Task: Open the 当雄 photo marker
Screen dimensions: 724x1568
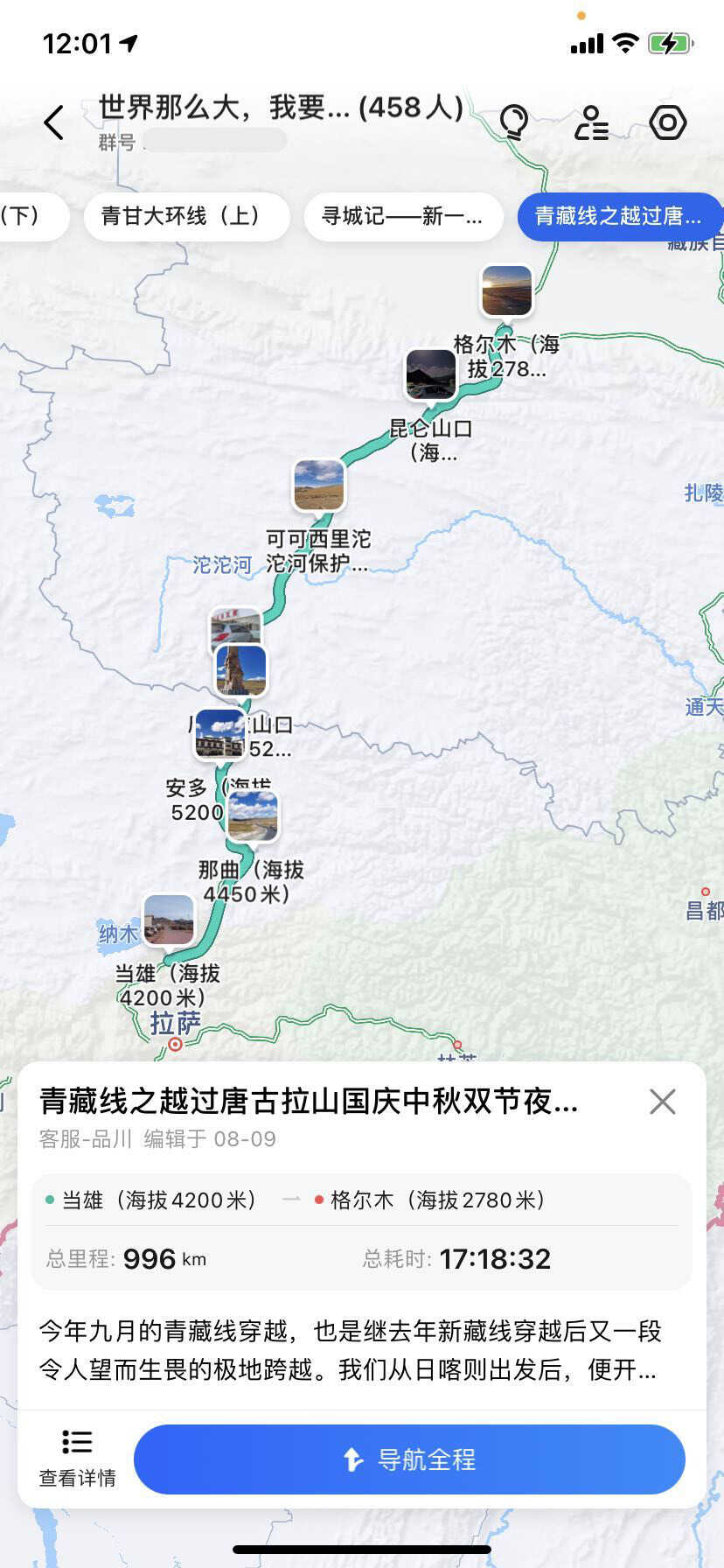Action: 169,920
